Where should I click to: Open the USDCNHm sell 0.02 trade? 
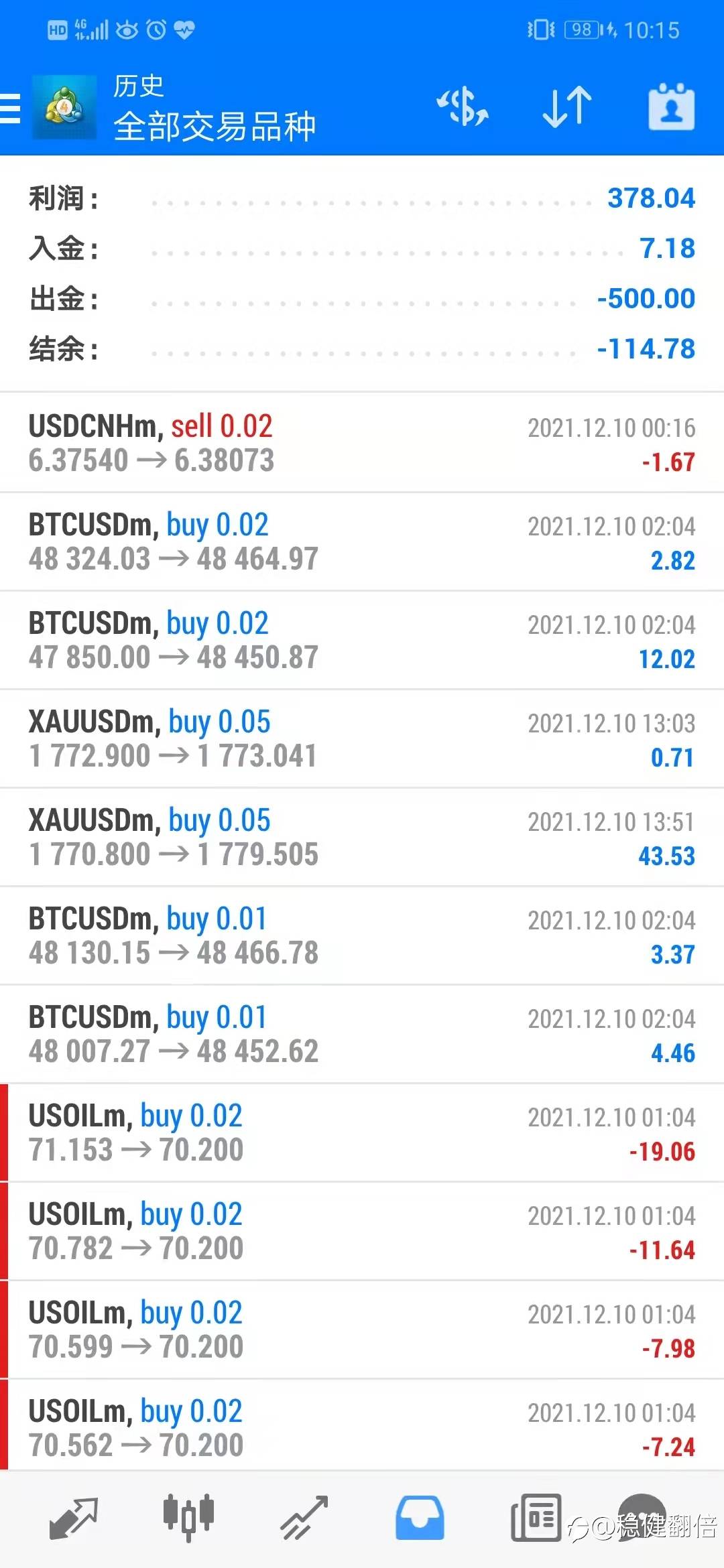[x=362, y=443]
